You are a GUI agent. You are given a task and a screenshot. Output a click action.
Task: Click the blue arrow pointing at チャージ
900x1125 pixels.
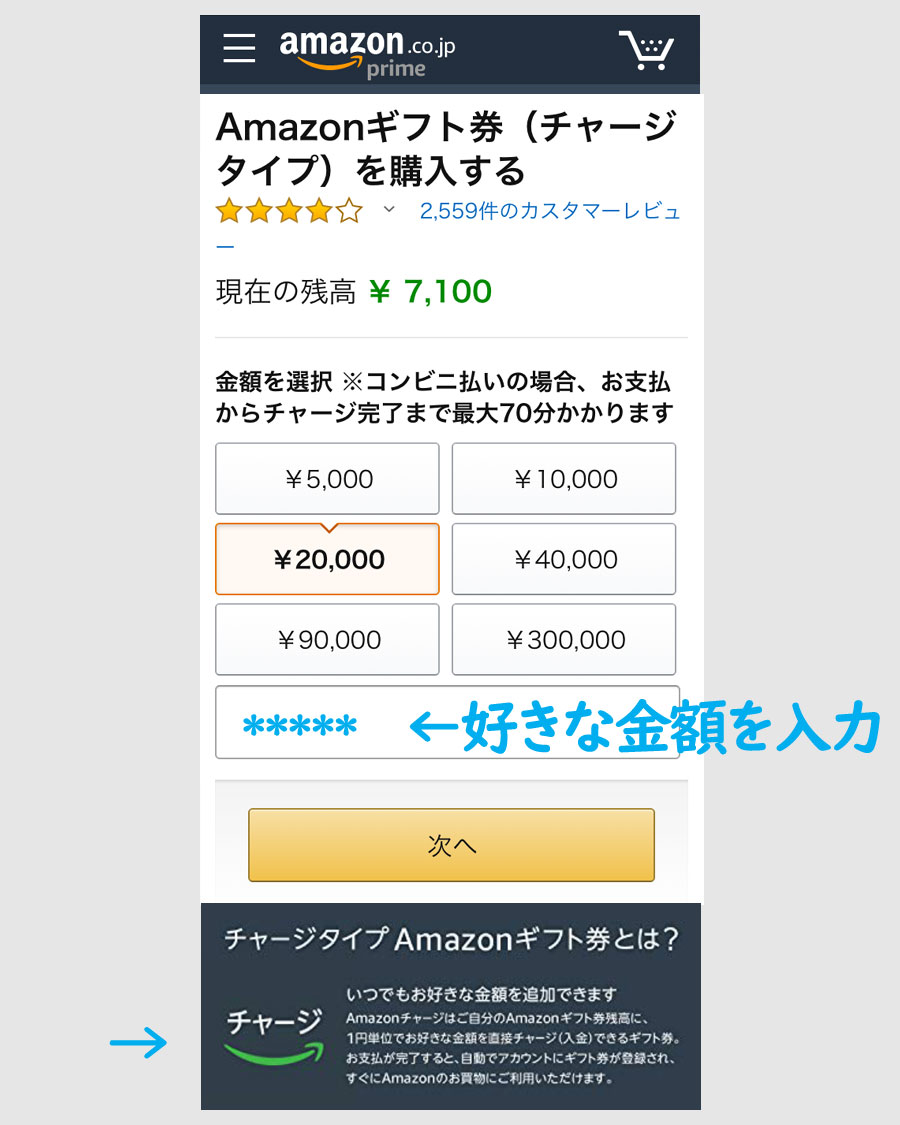pos(140,1042)
